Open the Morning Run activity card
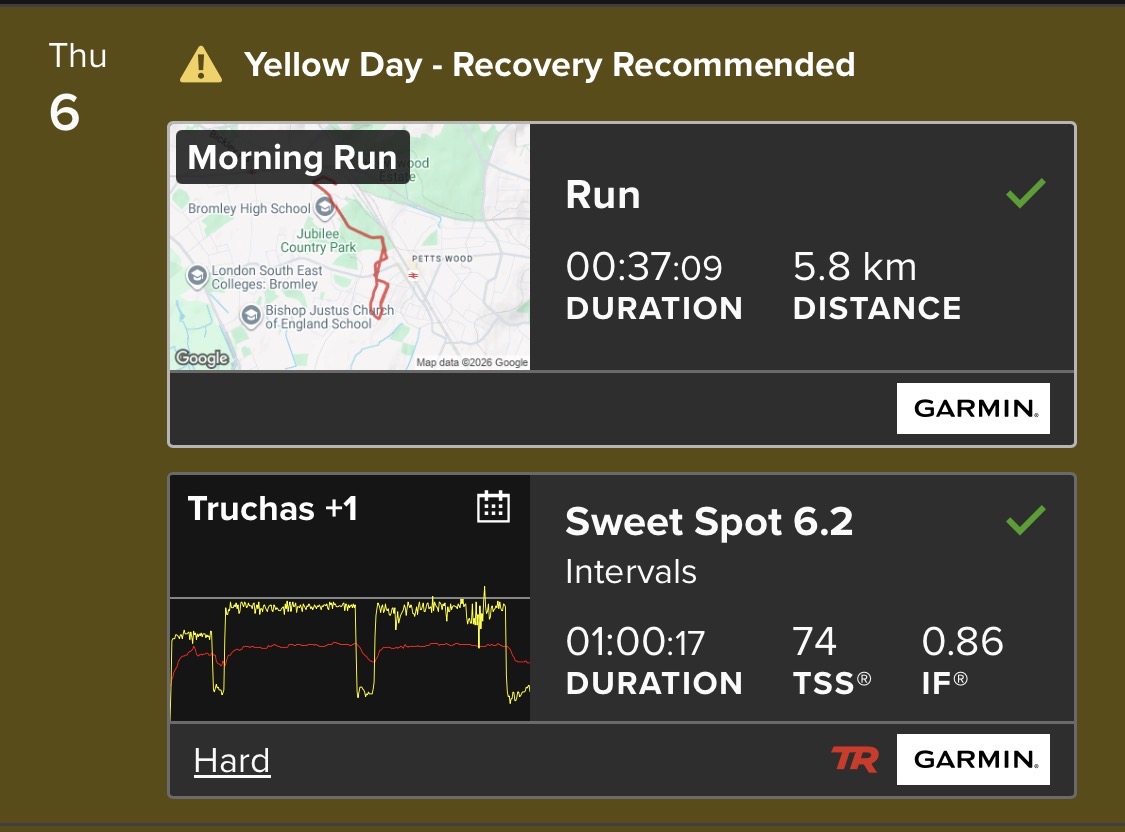 coord(621,285)
